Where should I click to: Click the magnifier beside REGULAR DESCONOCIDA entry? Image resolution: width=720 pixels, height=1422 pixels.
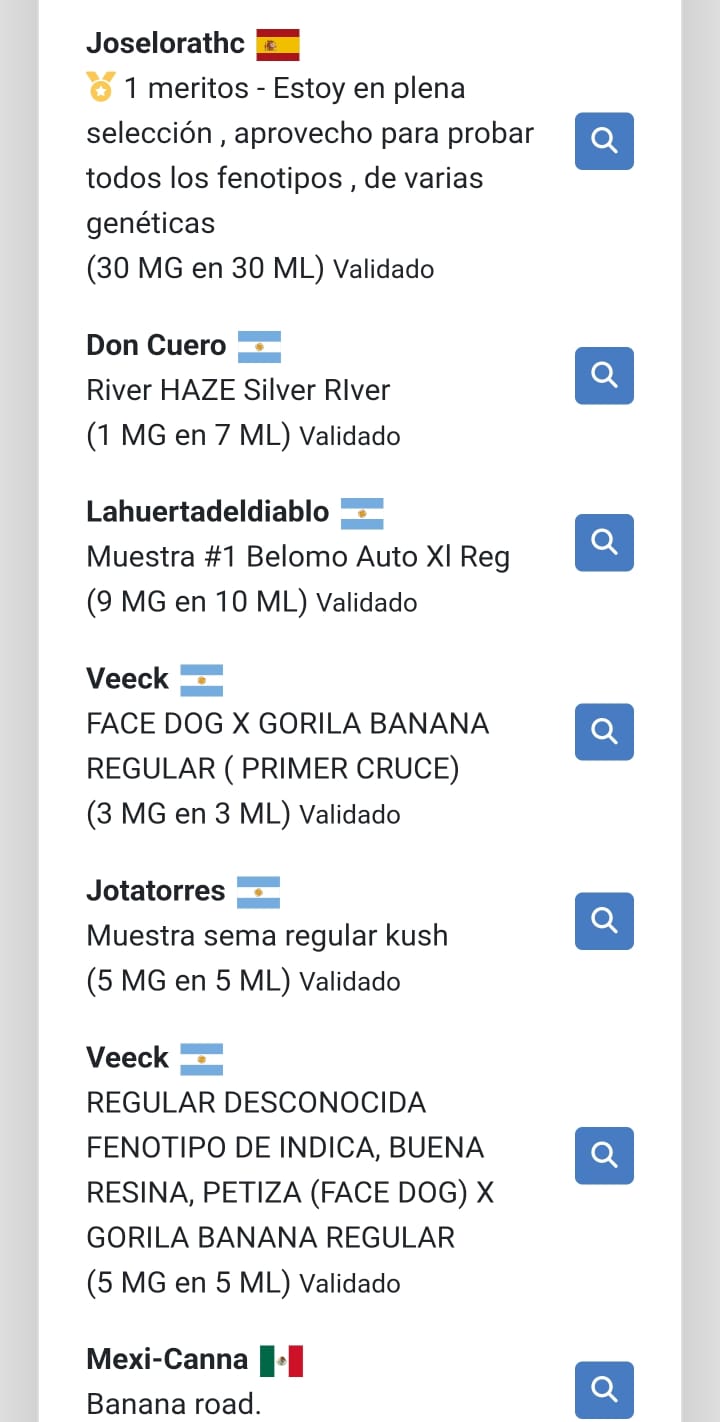(x=603, y=1155)
